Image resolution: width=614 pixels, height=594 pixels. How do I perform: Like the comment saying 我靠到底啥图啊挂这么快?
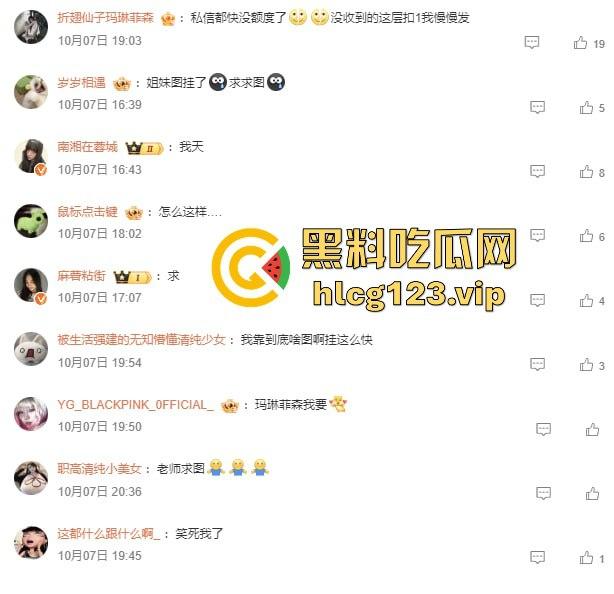586,365
